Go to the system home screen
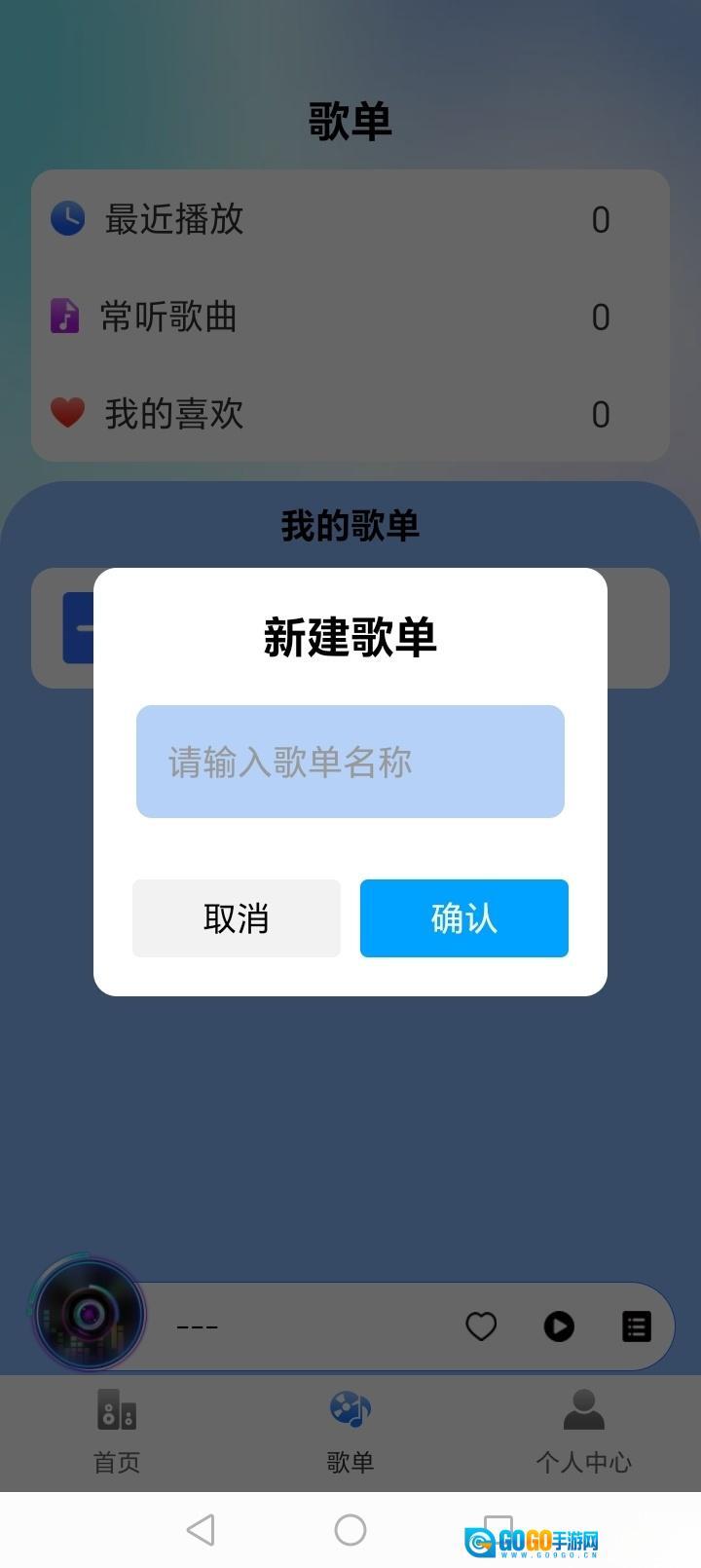 (350, 1530)
